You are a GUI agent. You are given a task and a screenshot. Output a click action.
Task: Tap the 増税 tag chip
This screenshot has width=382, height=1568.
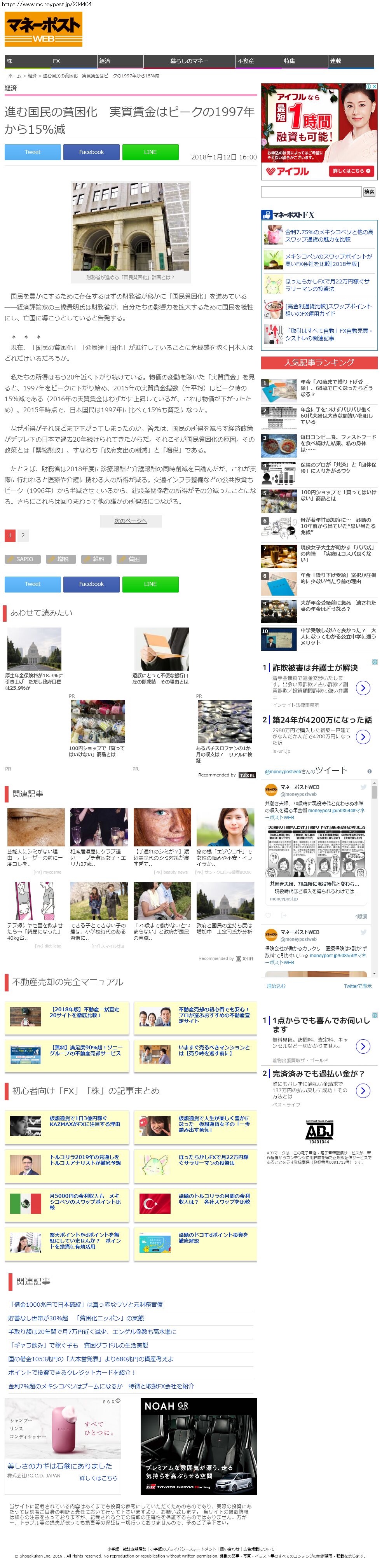60,559
